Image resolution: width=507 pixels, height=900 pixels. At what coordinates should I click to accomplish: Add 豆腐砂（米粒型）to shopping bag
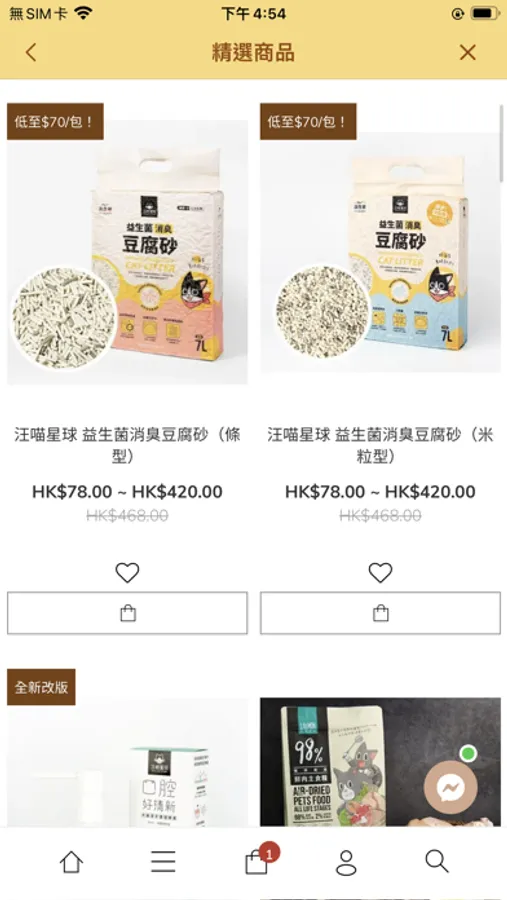(380, 613)
